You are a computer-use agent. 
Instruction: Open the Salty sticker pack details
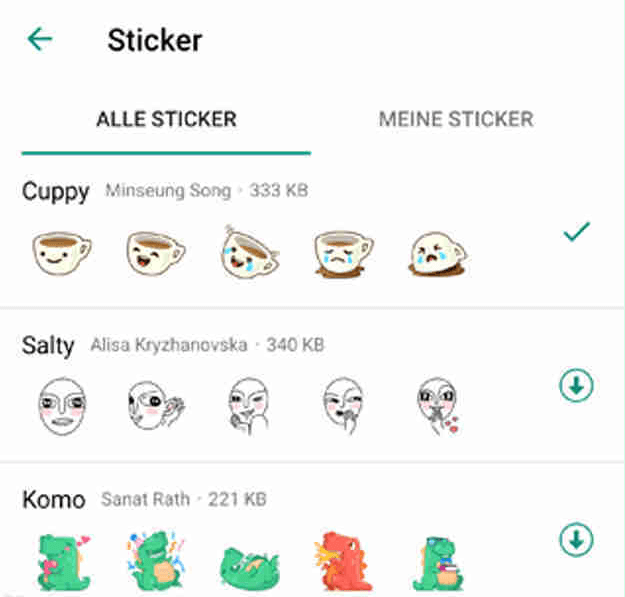tap(48, 345)
